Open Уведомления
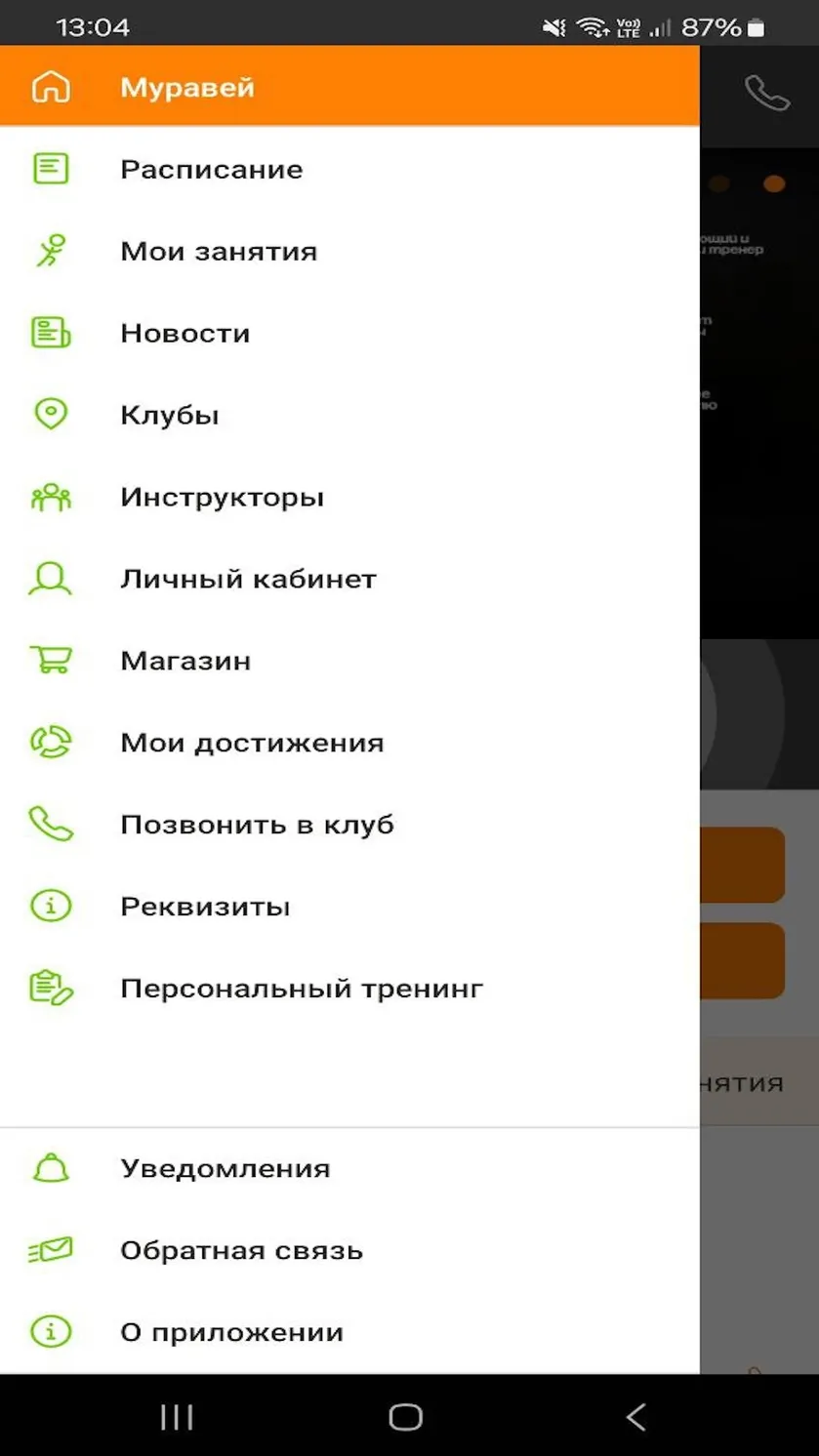 349,1168
